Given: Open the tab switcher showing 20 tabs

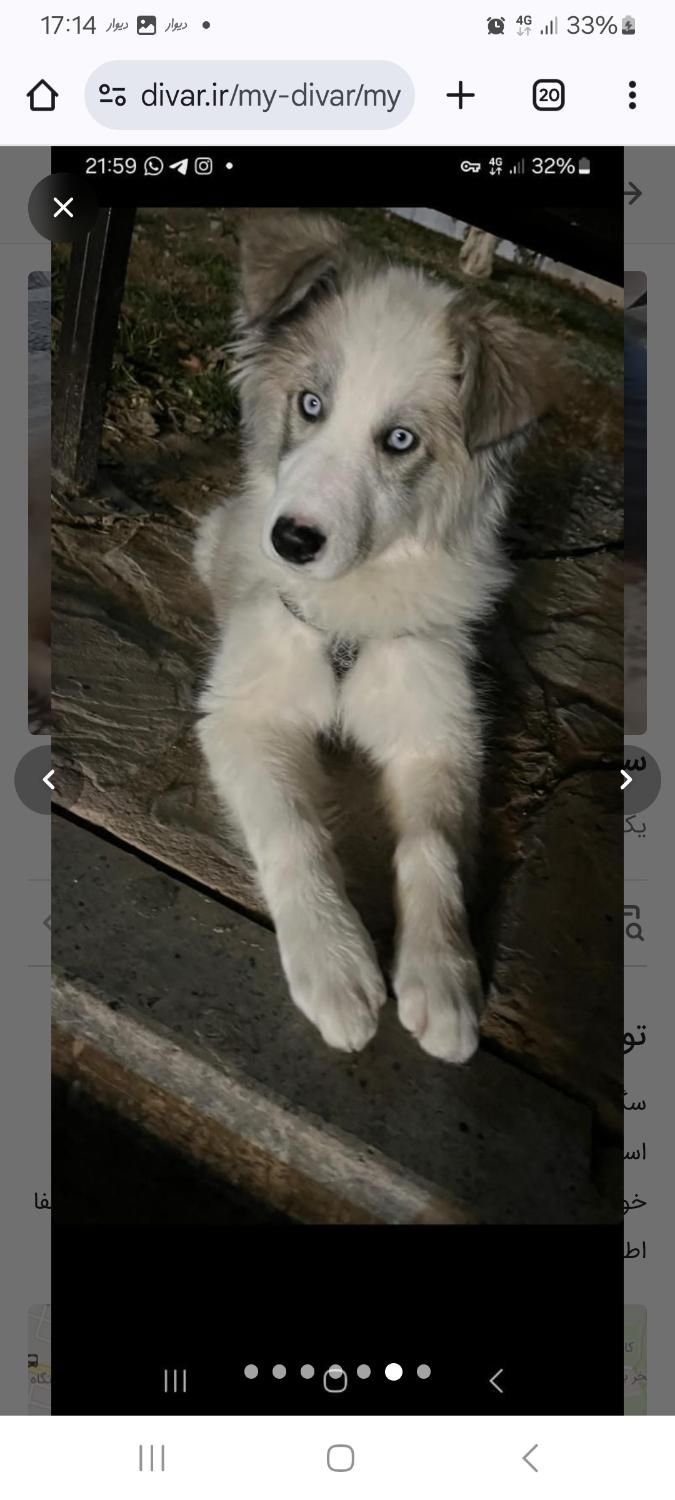Looking at the screenshot, I should point(548,96).
